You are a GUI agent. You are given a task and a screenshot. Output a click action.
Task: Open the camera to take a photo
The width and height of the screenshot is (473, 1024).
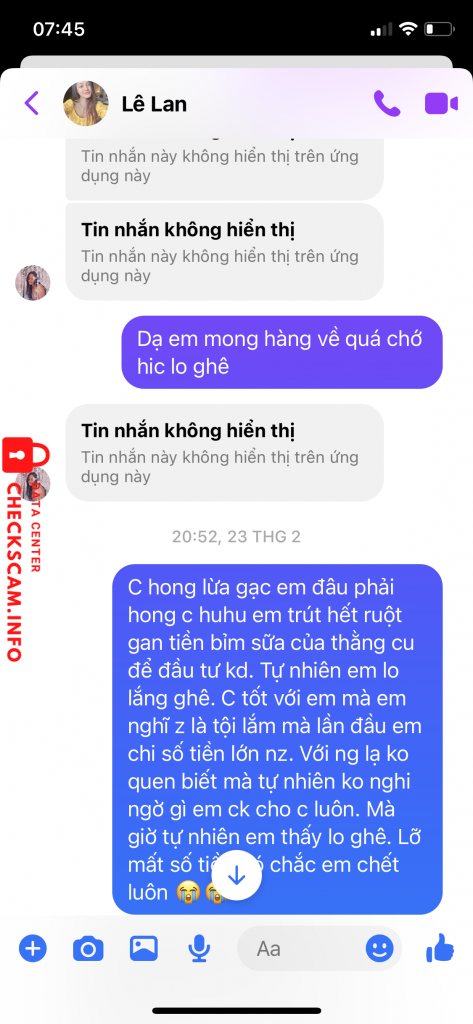coord(88,948)
